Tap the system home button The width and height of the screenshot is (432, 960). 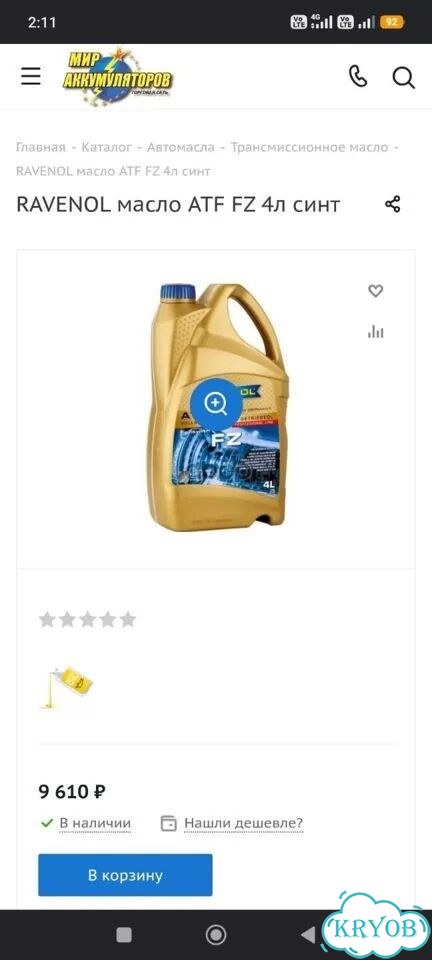coord(215,934)
